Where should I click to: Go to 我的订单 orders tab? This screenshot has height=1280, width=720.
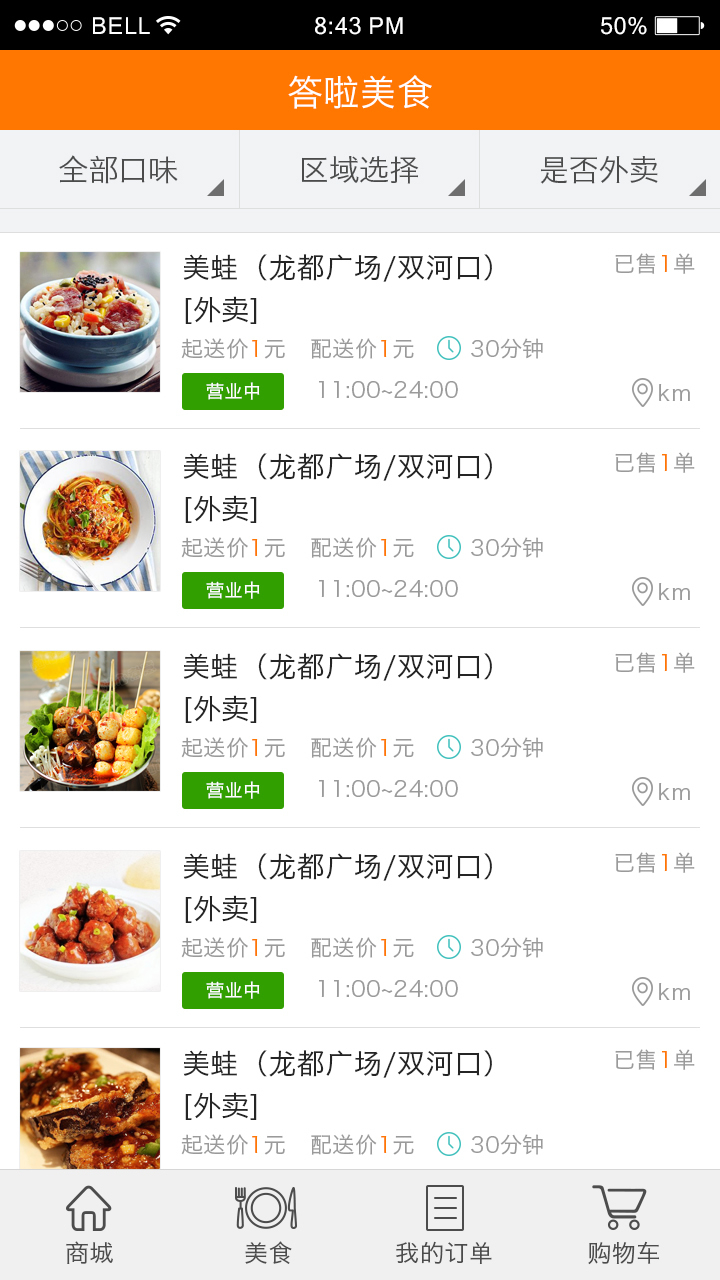(x=444, y=1225)
